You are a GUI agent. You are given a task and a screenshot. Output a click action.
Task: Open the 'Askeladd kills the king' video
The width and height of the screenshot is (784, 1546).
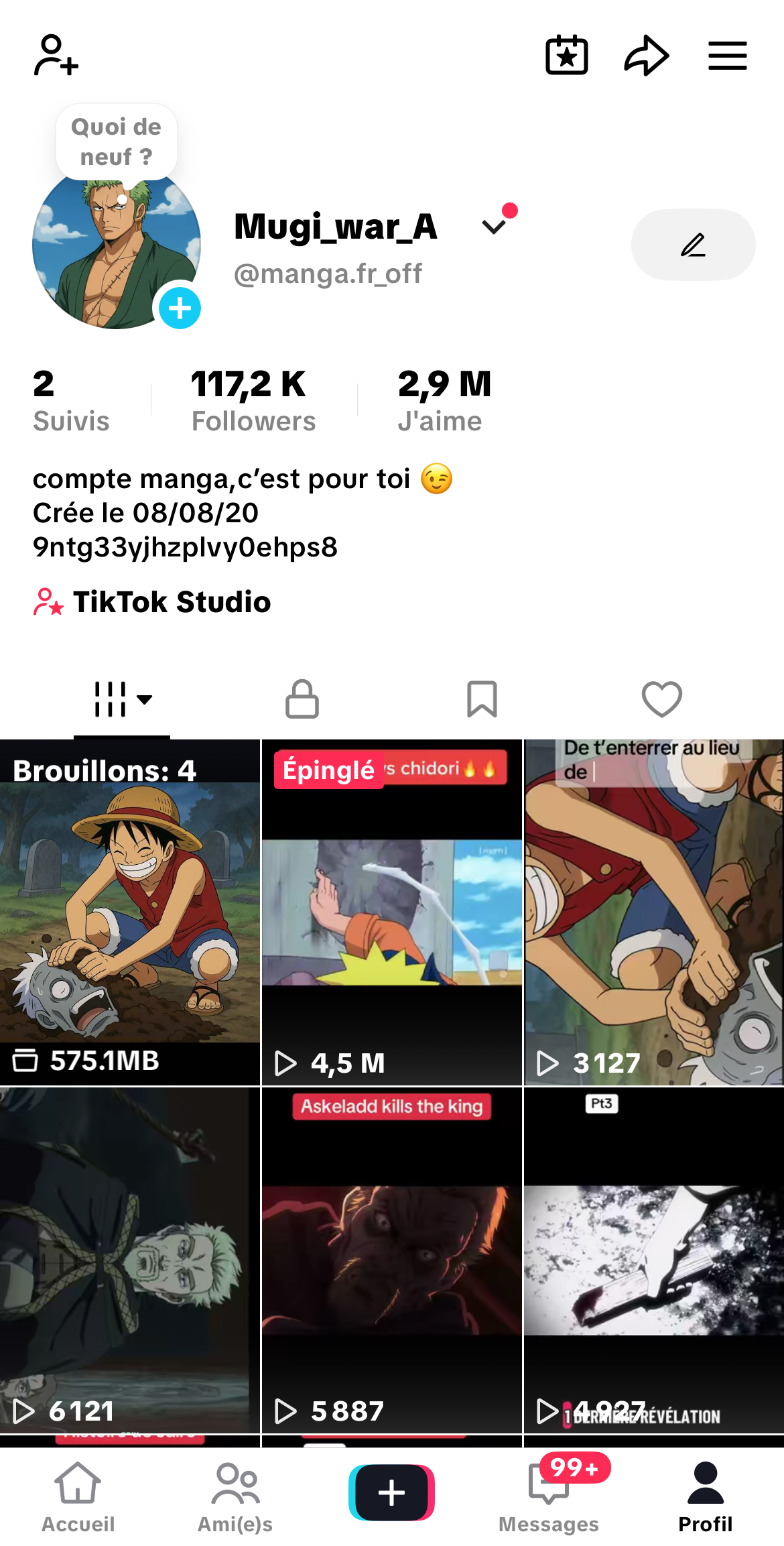click(x=391, y=1260)
